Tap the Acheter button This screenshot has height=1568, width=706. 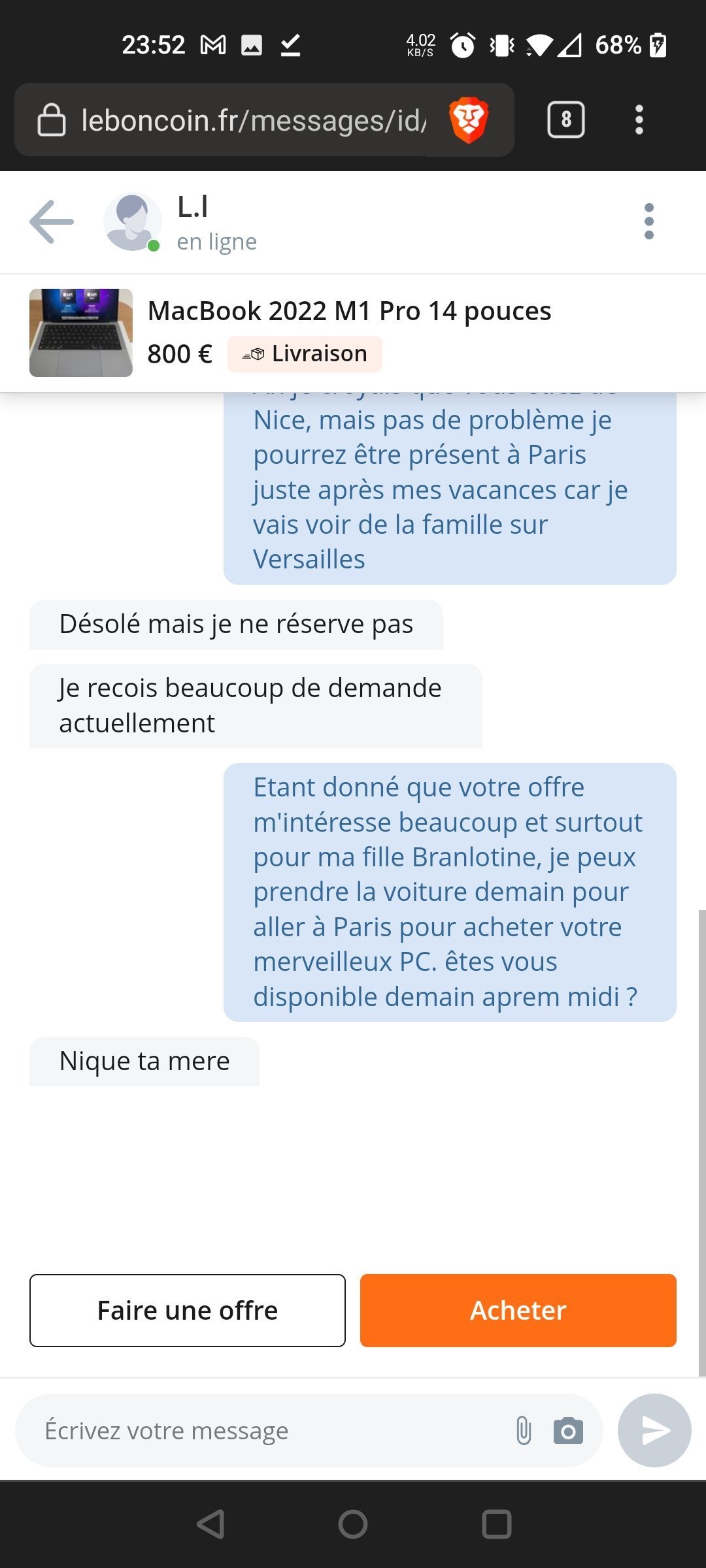tap(518, 1311)
